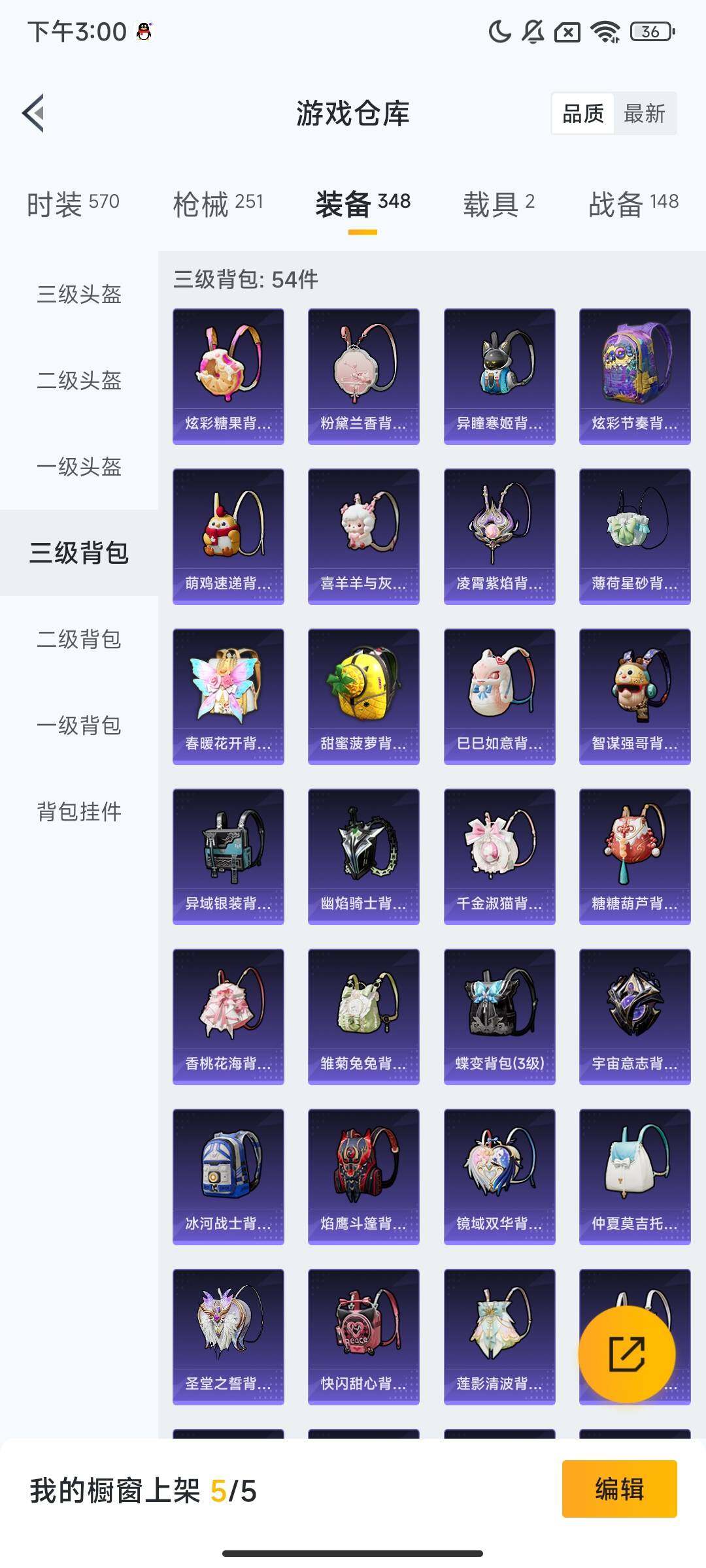
Task: Open the yellow share floating button
Action: pos(628,1354)
